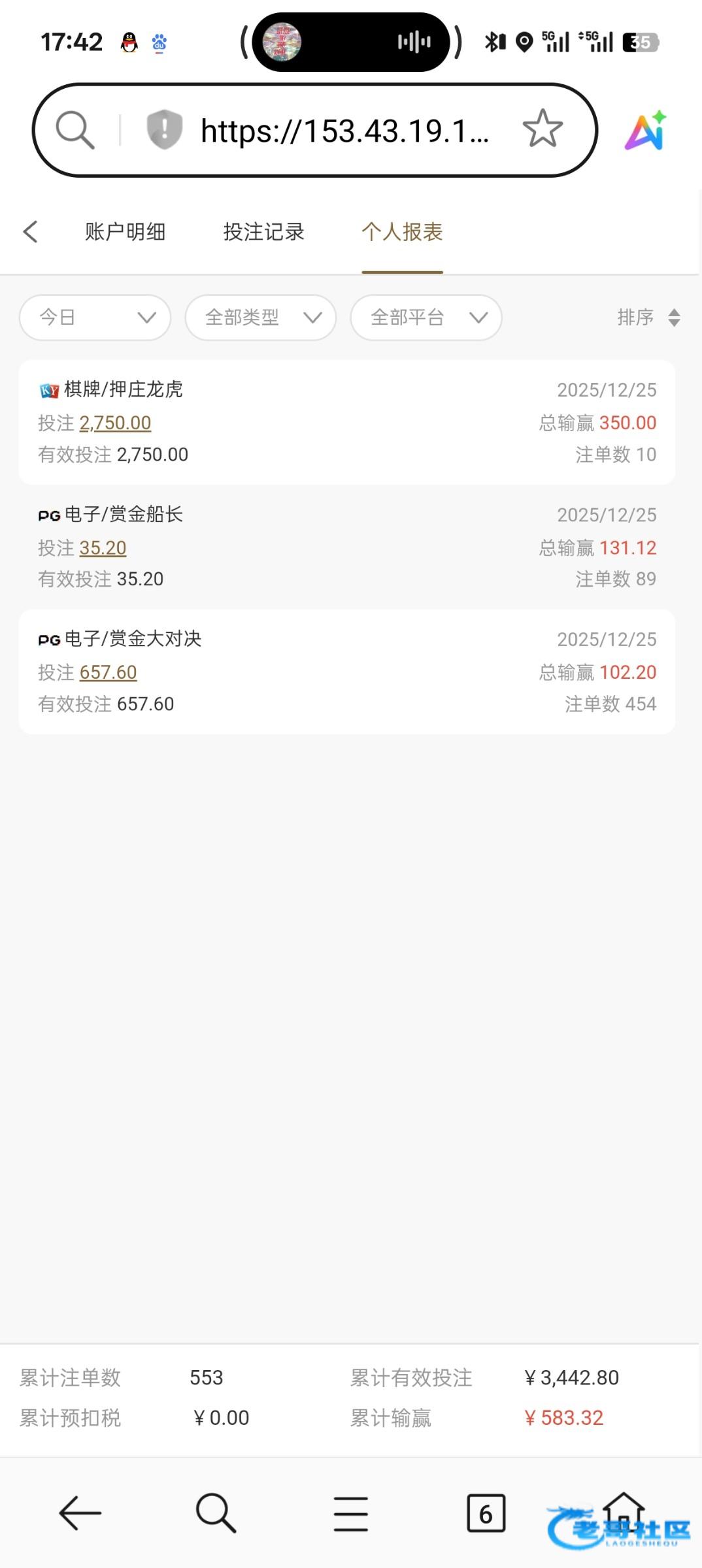The height and width of the screenshot is (1568, 702).
Task: Tap the 排序 sort control
Action: 648,318
